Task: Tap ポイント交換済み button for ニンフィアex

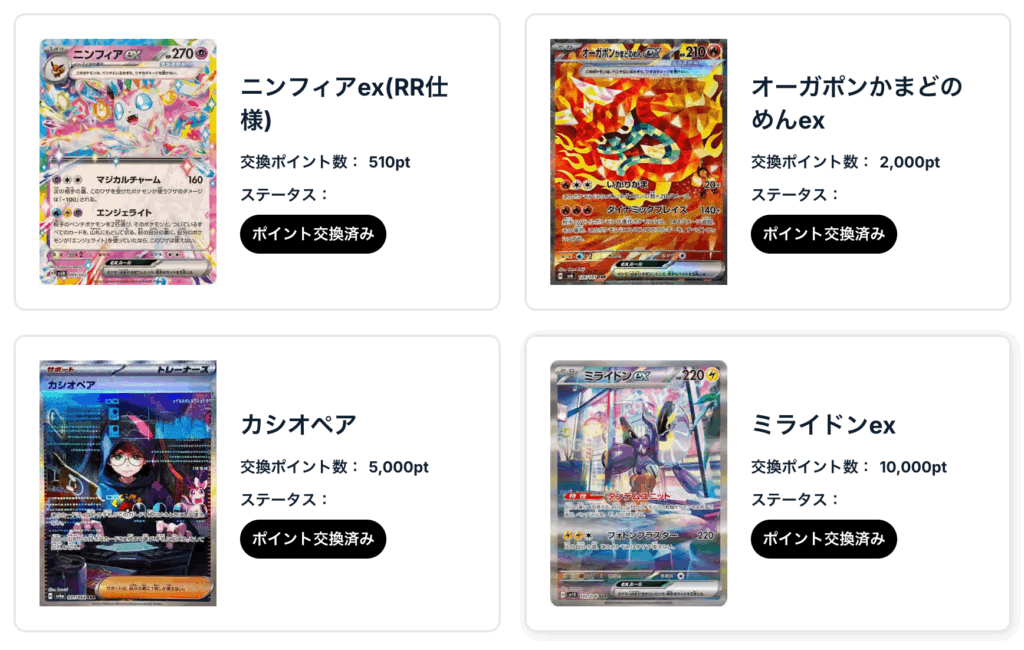Action: point(313,234)
